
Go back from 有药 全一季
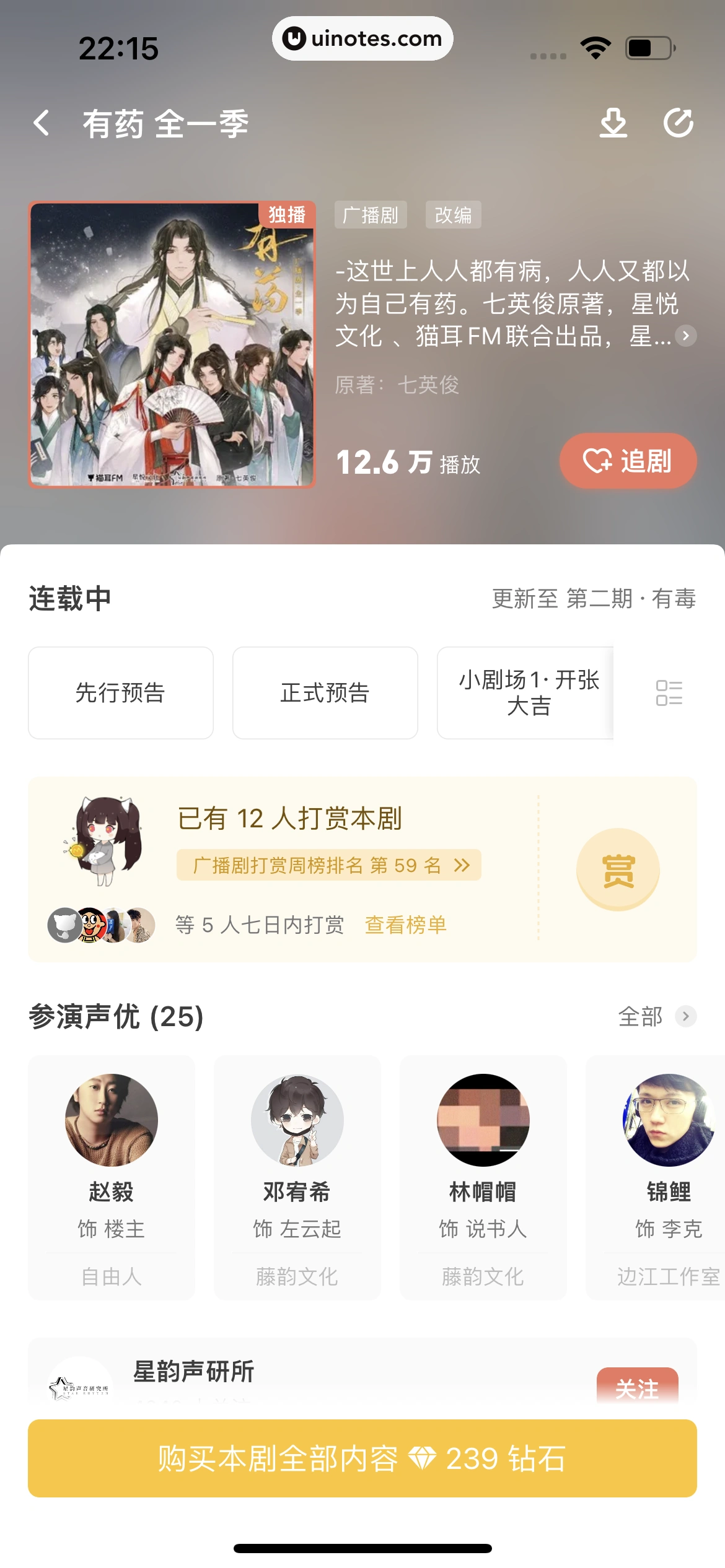click(42, 123)
